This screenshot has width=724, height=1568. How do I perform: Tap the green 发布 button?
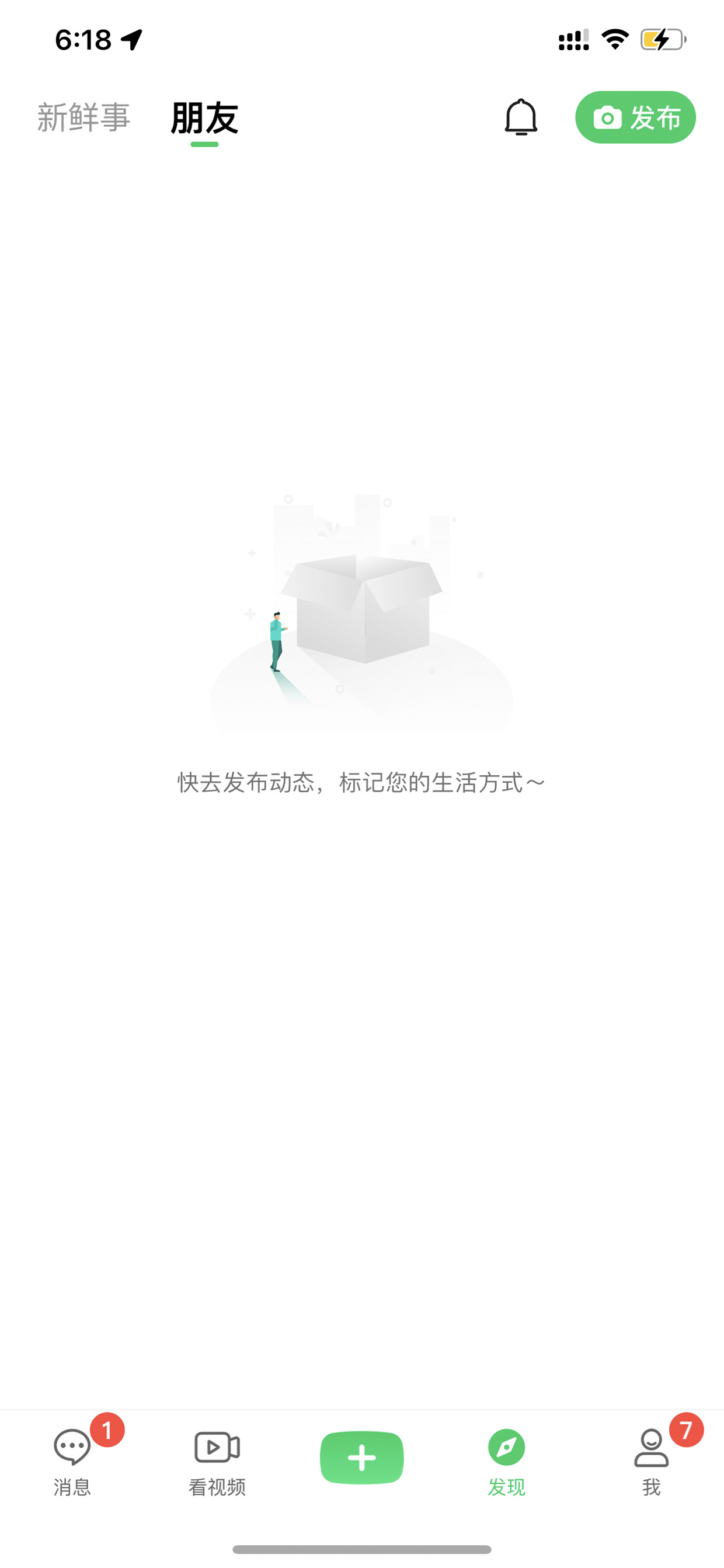635,117
